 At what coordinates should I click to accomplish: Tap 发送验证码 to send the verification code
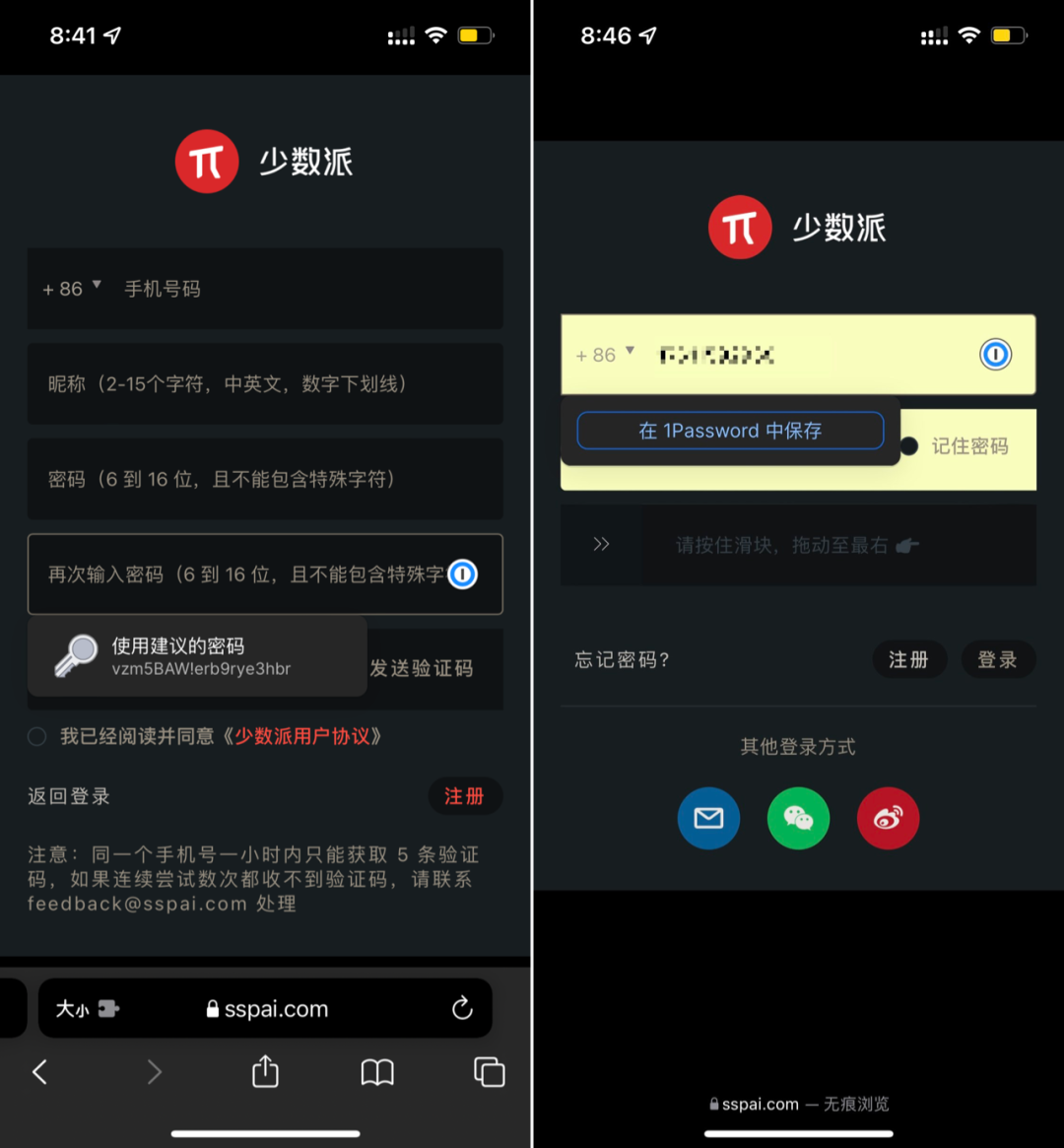coord(422,668)
